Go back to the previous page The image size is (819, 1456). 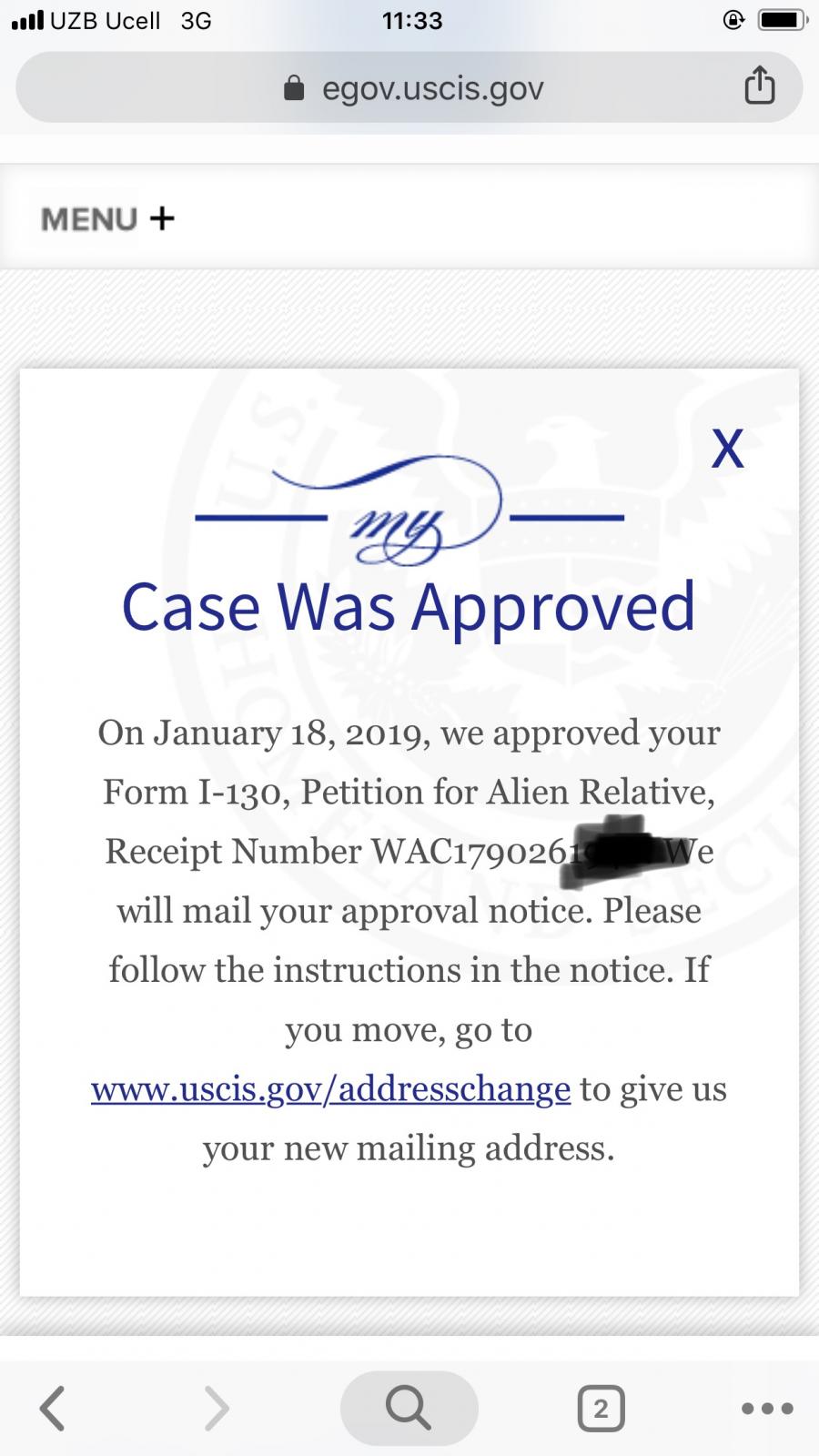[x=52, y=1409]
